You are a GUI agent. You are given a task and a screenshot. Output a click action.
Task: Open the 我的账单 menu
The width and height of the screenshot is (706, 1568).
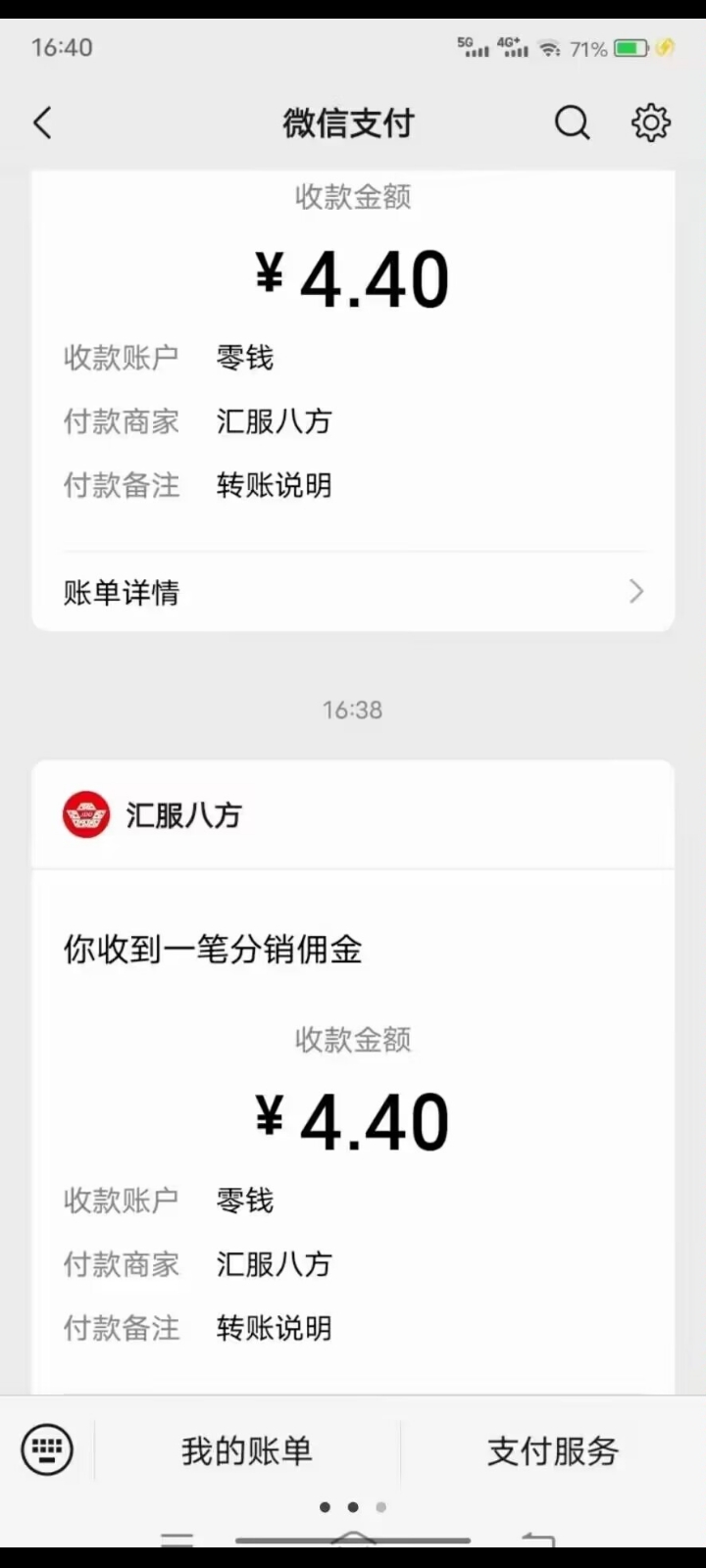(247, 1450)
